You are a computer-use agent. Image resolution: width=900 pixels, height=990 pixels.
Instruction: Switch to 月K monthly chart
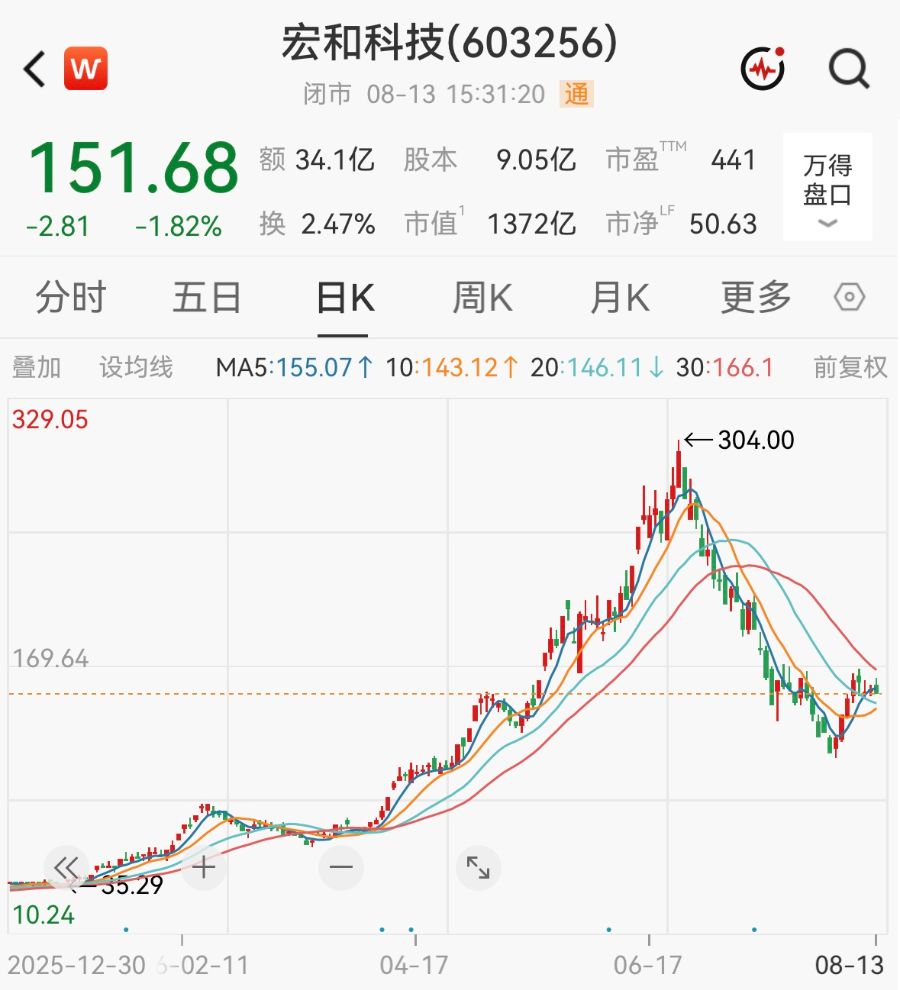pos(620,297)
